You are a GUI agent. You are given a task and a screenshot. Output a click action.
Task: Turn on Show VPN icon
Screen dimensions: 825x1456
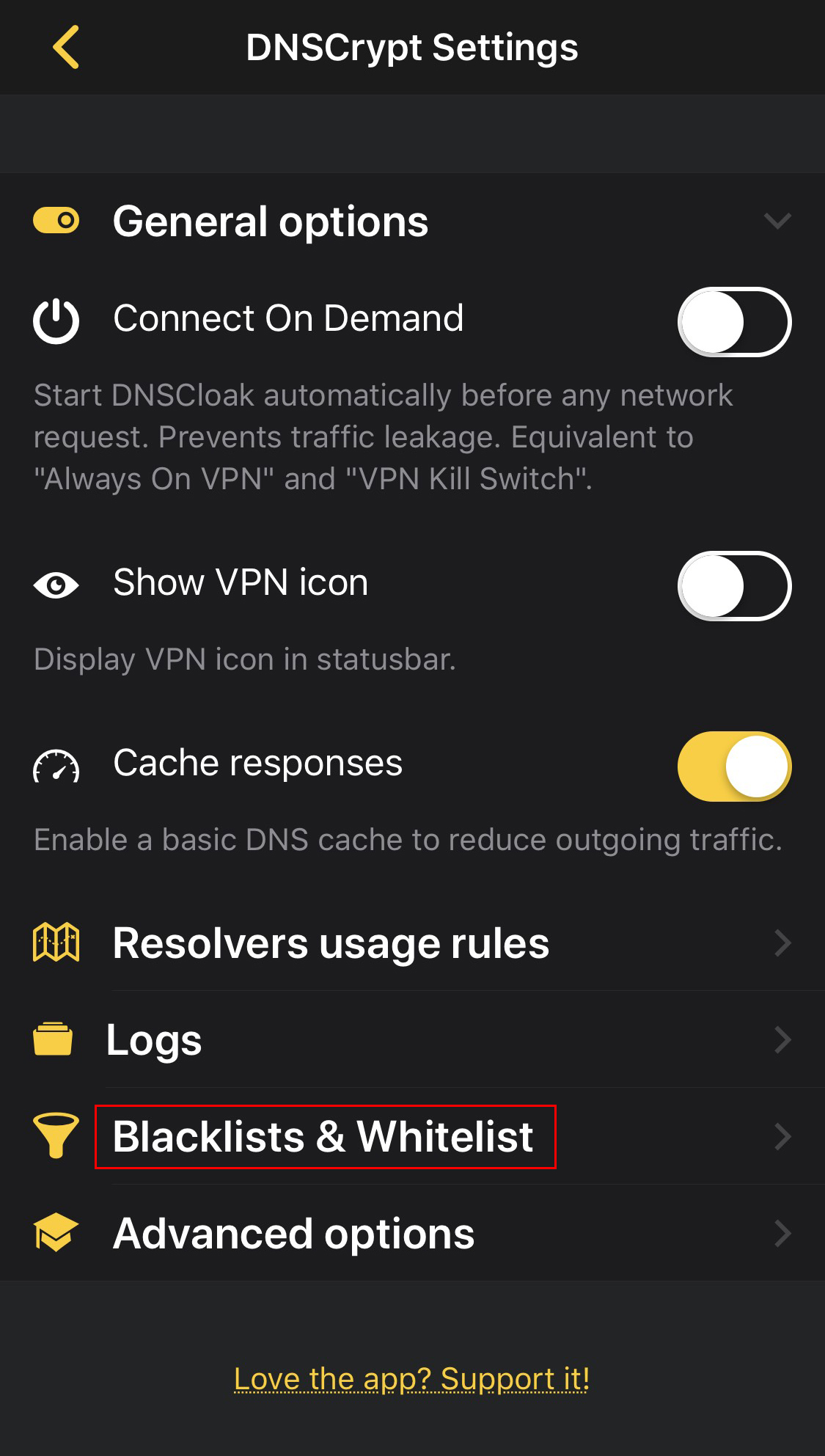pos(734,585)
